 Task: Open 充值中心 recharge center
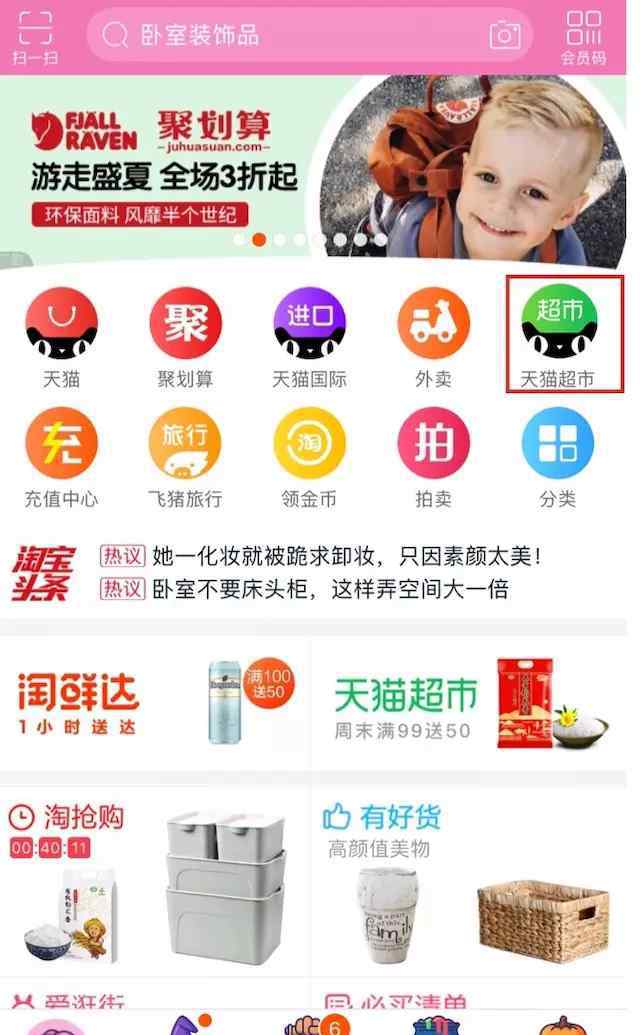click(x=61, y=453)
